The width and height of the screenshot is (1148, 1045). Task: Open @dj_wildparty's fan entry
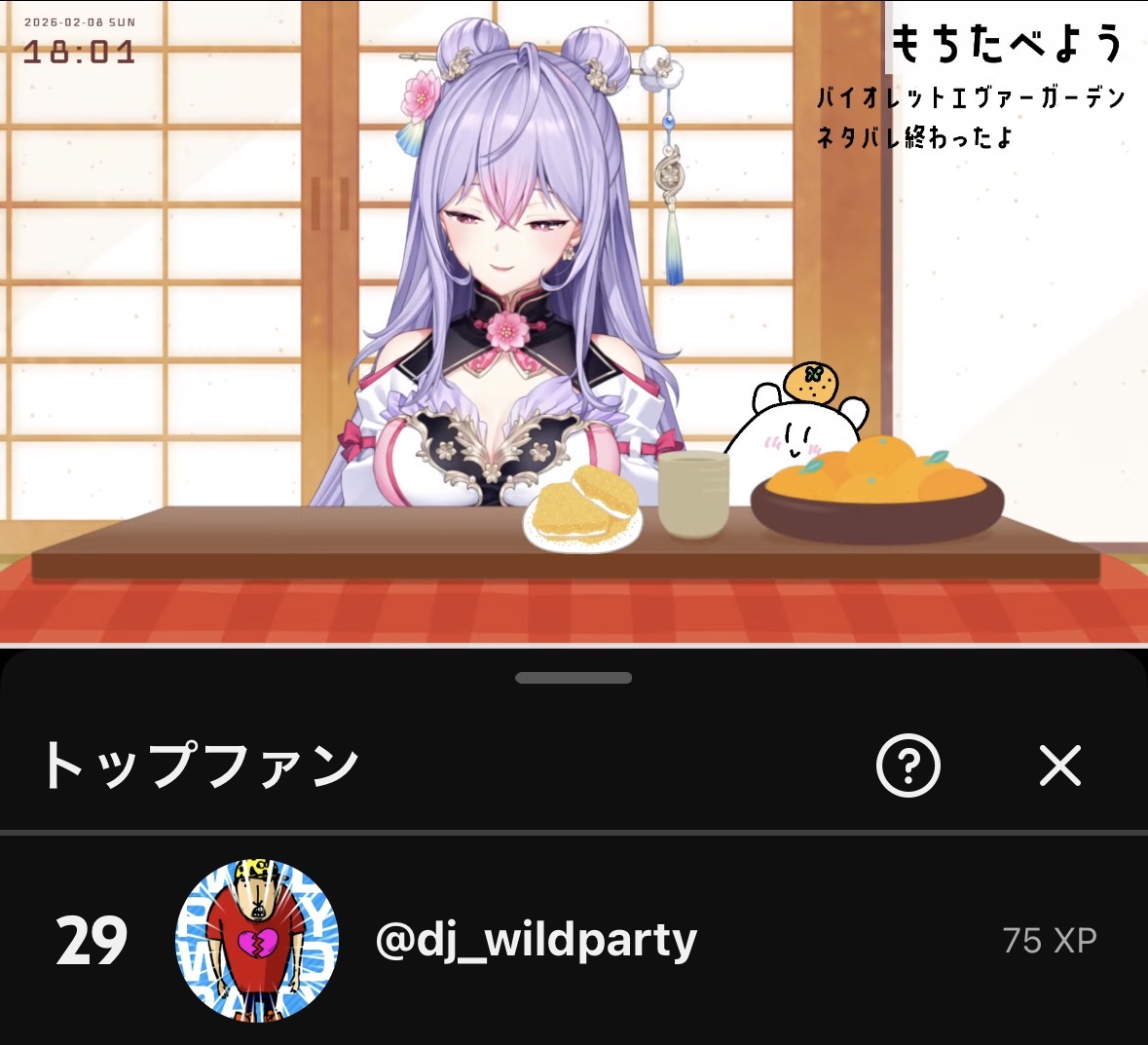pyautogui.click(x=574, y=940)
